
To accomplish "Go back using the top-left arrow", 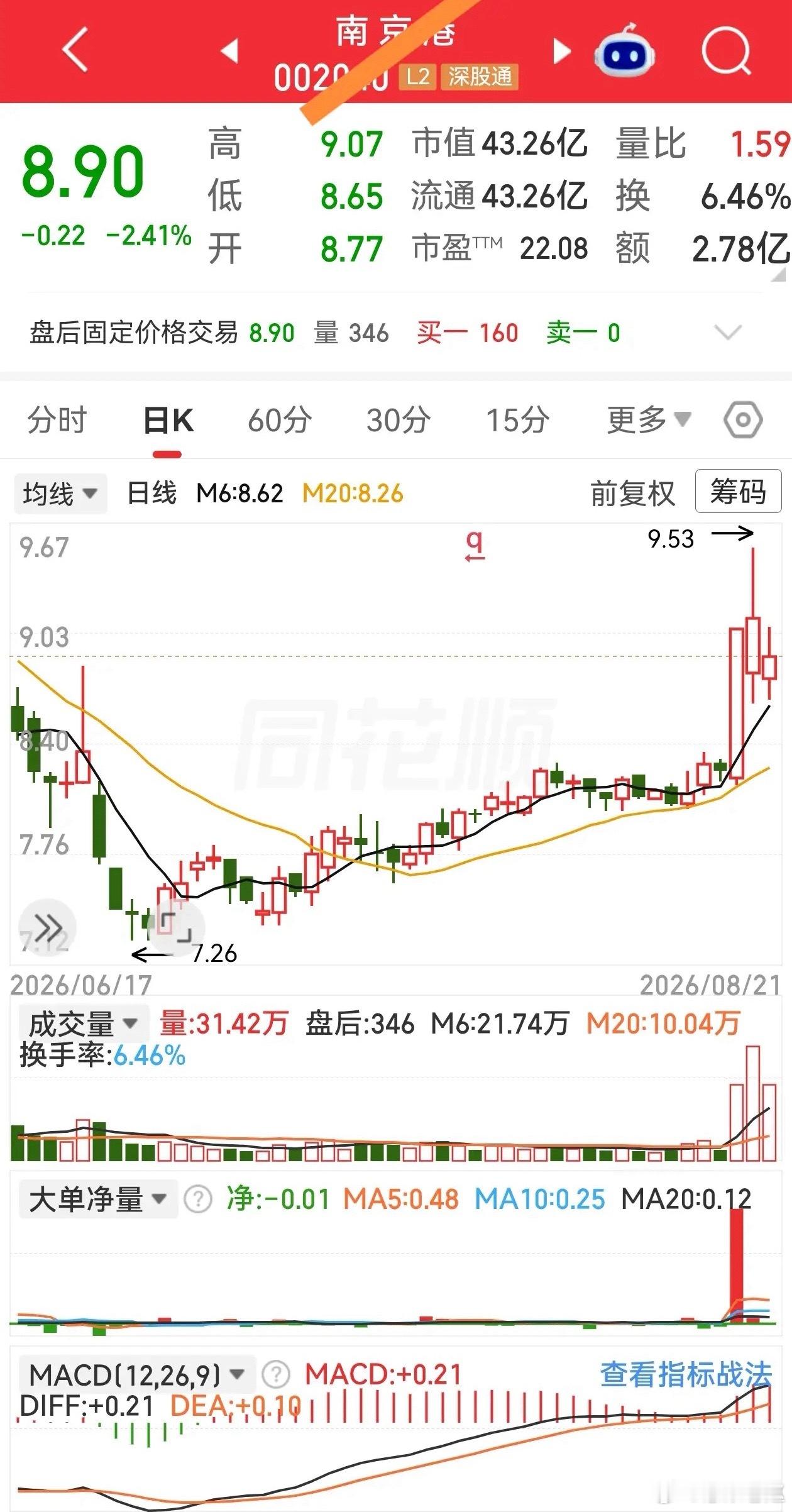I will pos(75,50).
